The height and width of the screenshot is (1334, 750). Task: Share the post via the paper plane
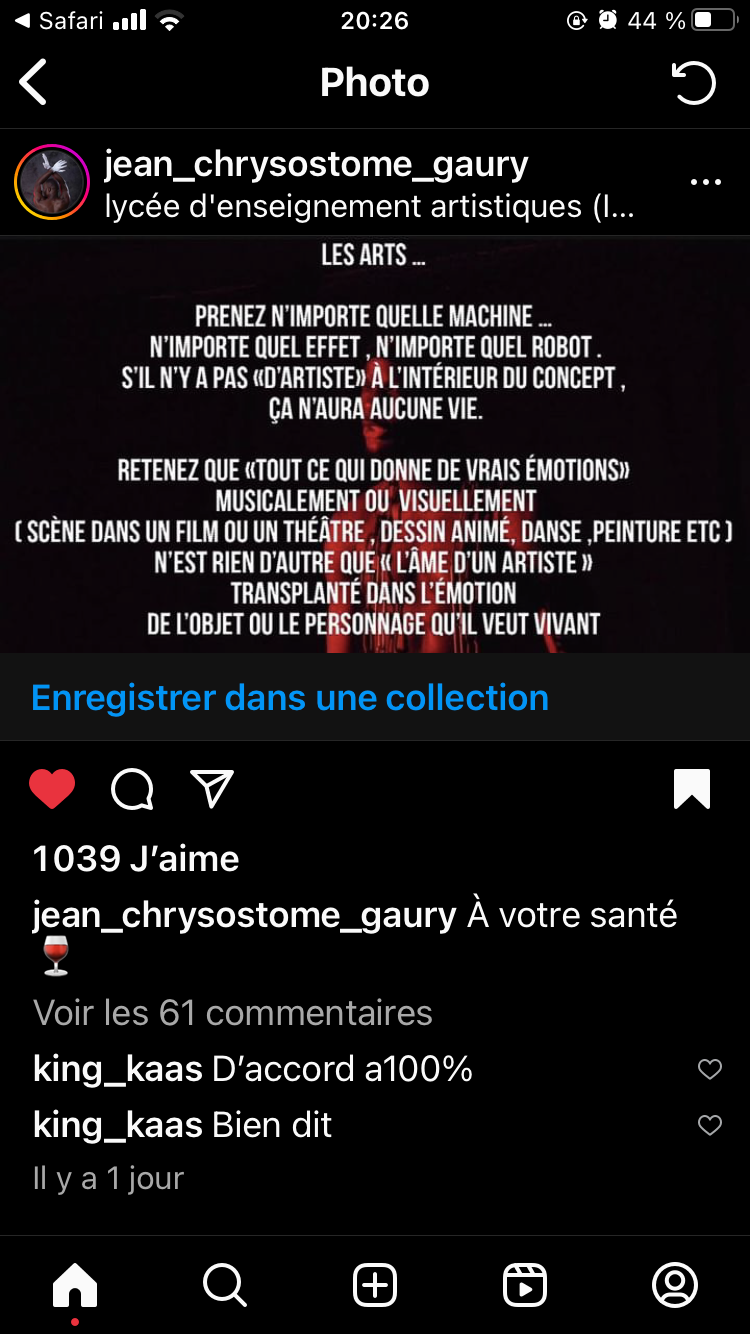(x=212, y=789)
